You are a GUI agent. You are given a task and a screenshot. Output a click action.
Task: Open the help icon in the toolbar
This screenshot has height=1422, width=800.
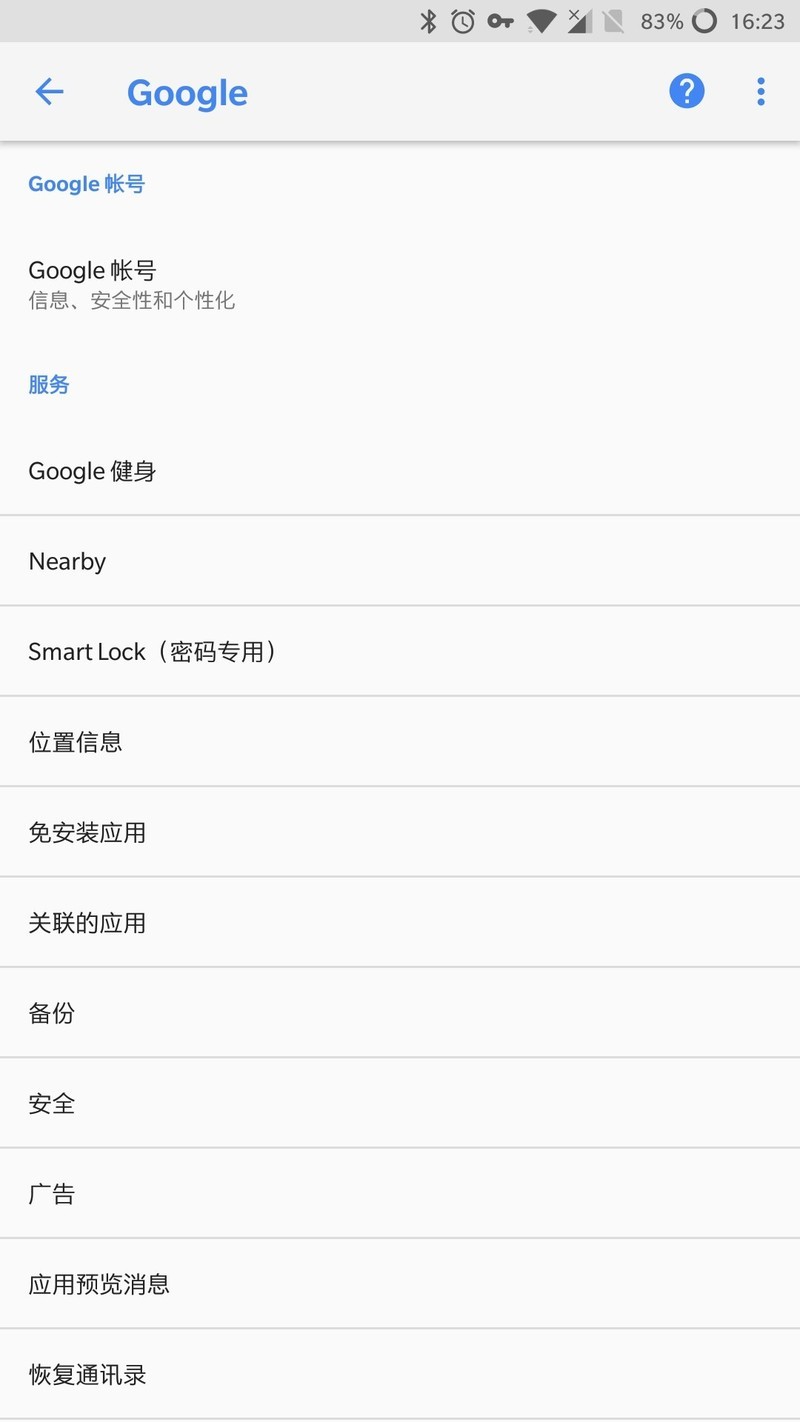(x=686, y=91)
